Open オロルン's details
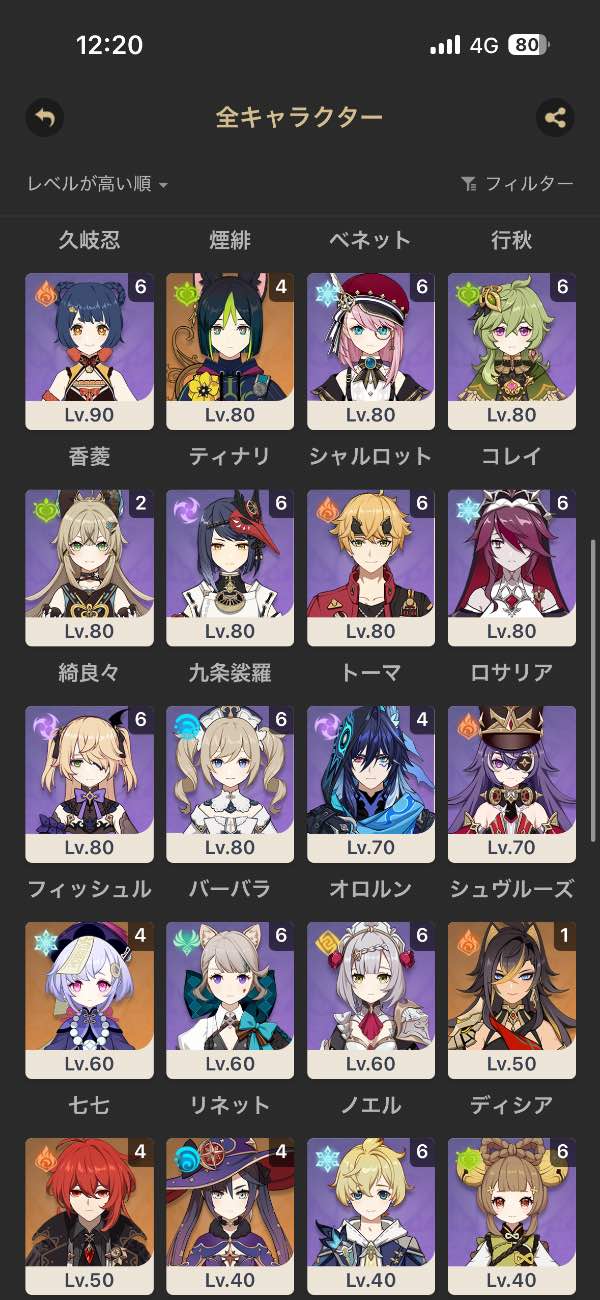 (371, 783)
